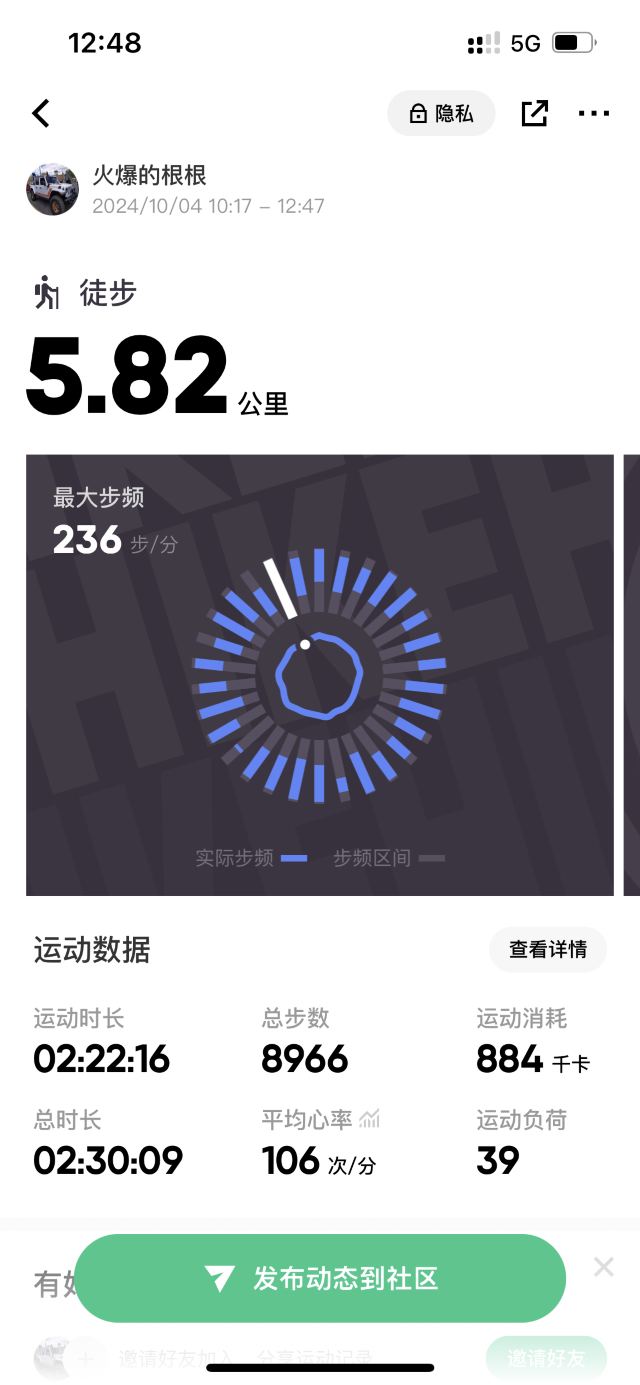The height and width of the screenshot is (1385, 640).
Task: Open the 隐私 privacy setting
Action: point(441,113)
